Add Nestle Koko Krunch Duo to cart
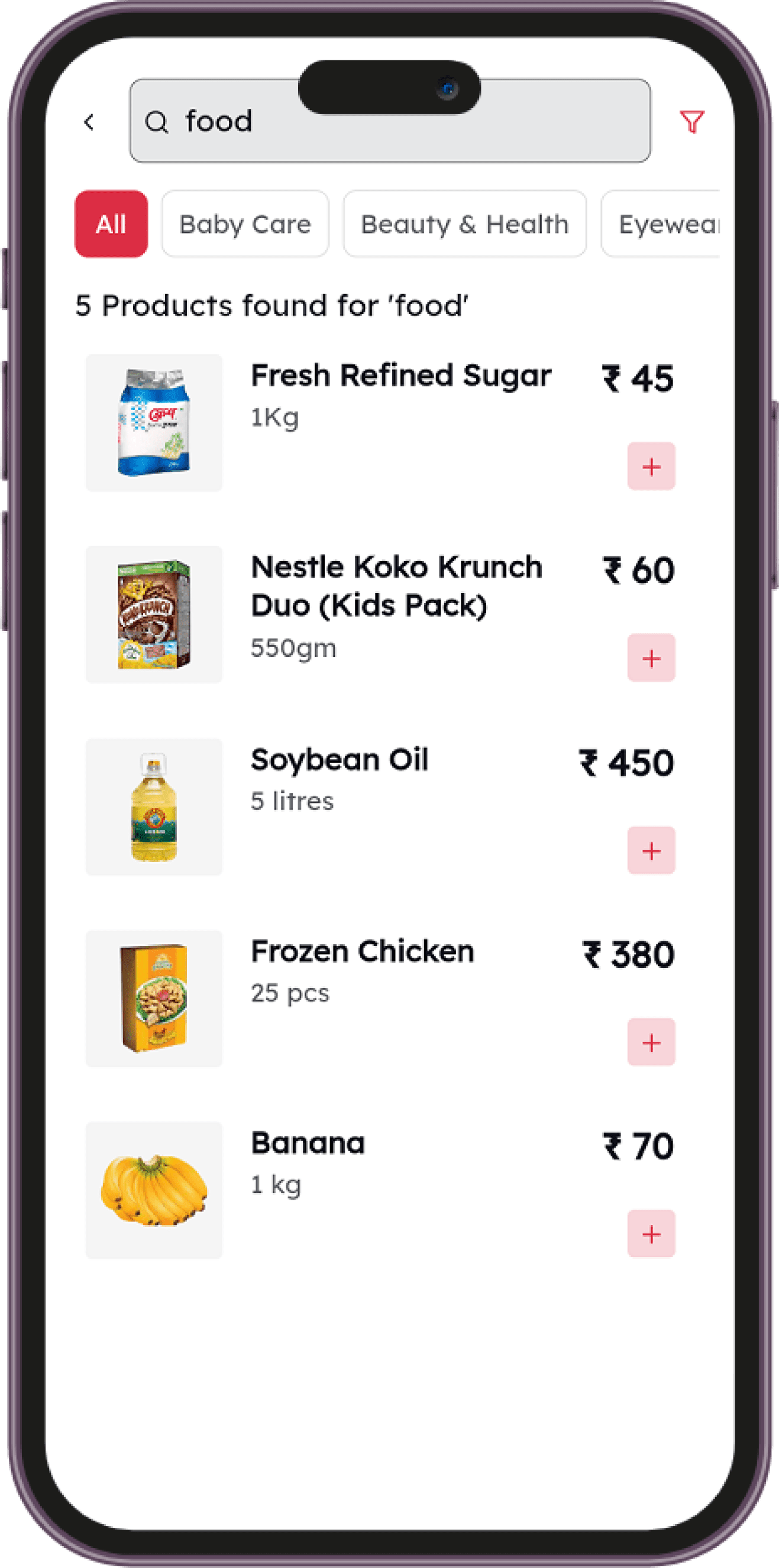Screen dimensions: 779x1568 651,658
